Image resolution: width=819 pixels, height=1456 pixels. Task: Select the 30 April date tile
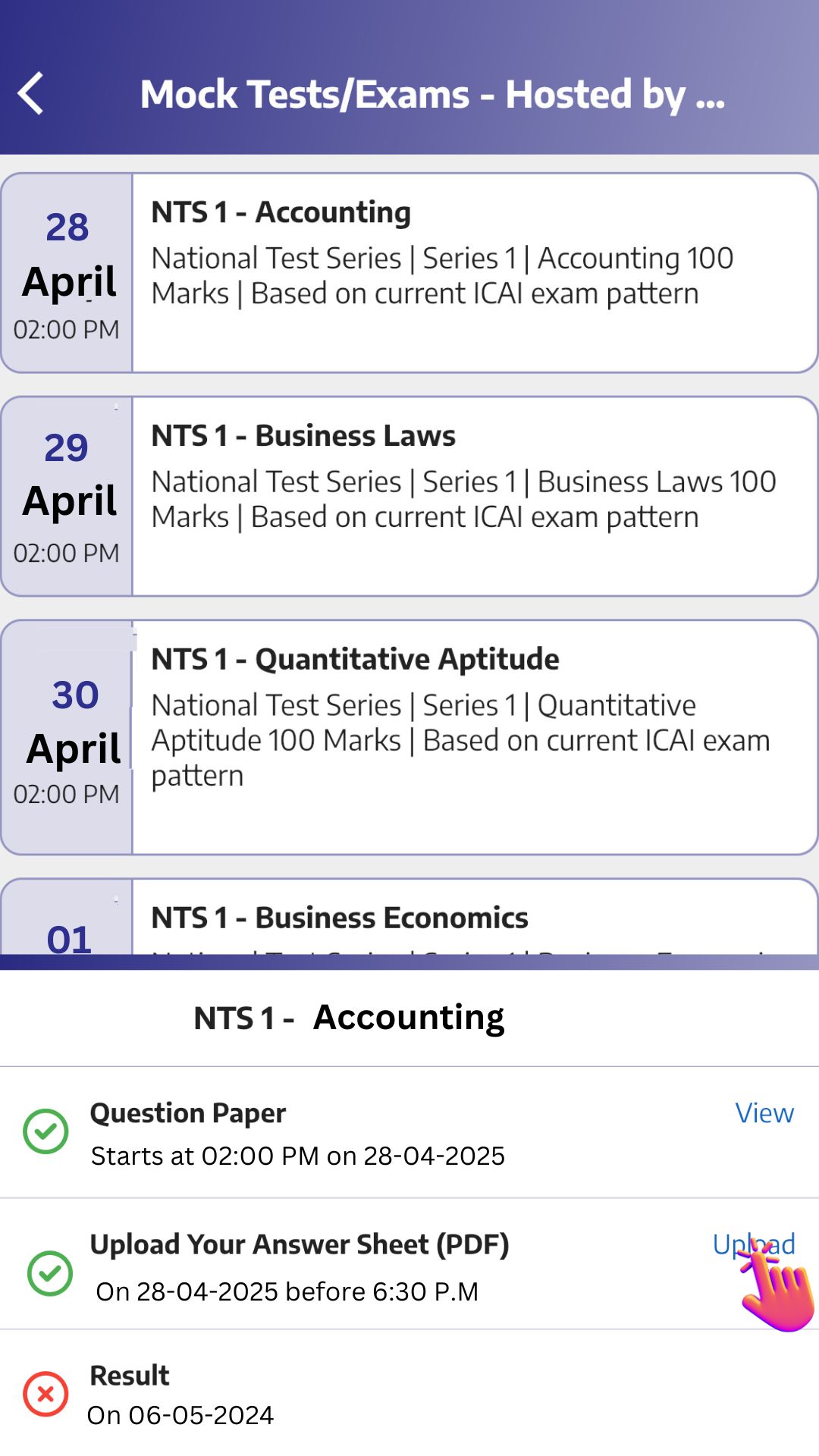[x=68, y=739]
